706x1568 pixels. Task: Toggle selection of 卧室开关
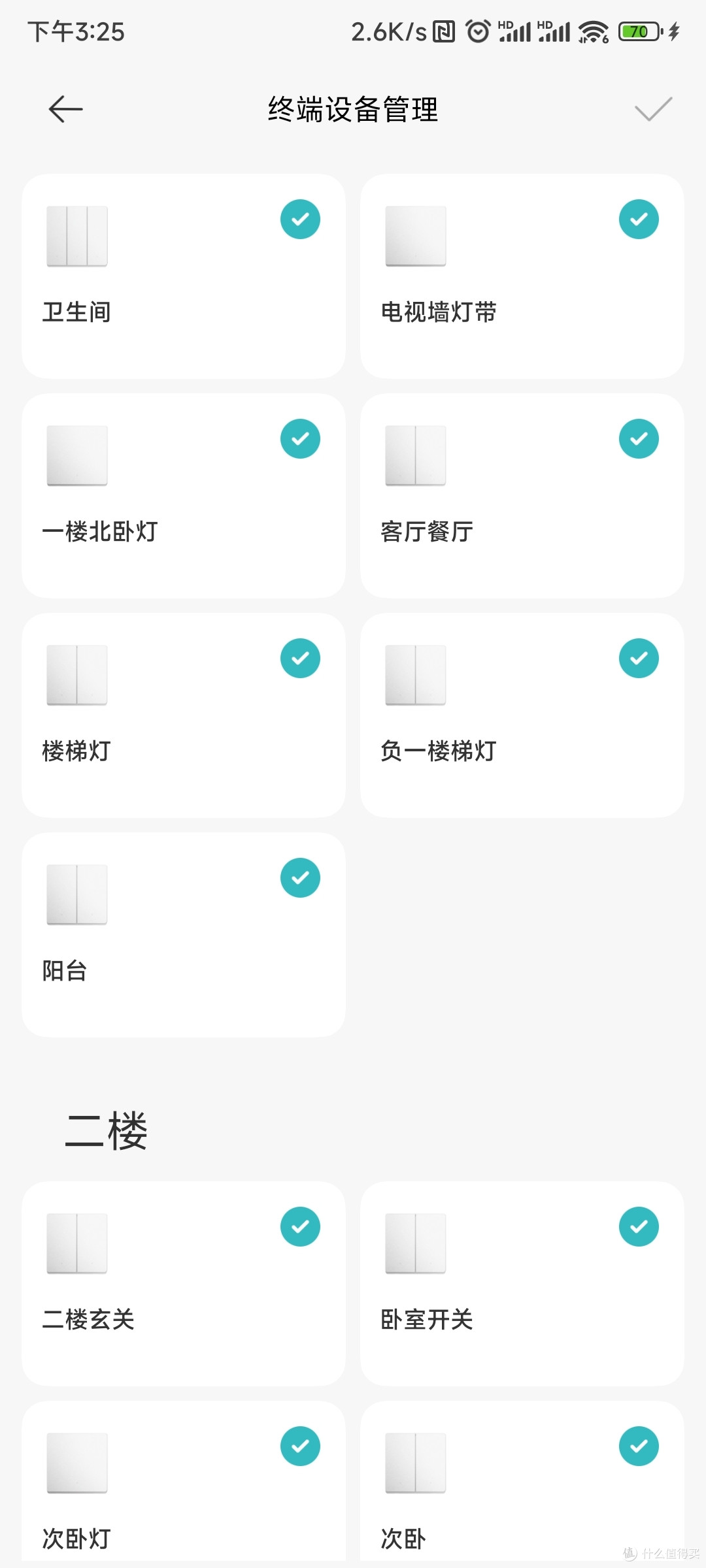coord(639,1227)
